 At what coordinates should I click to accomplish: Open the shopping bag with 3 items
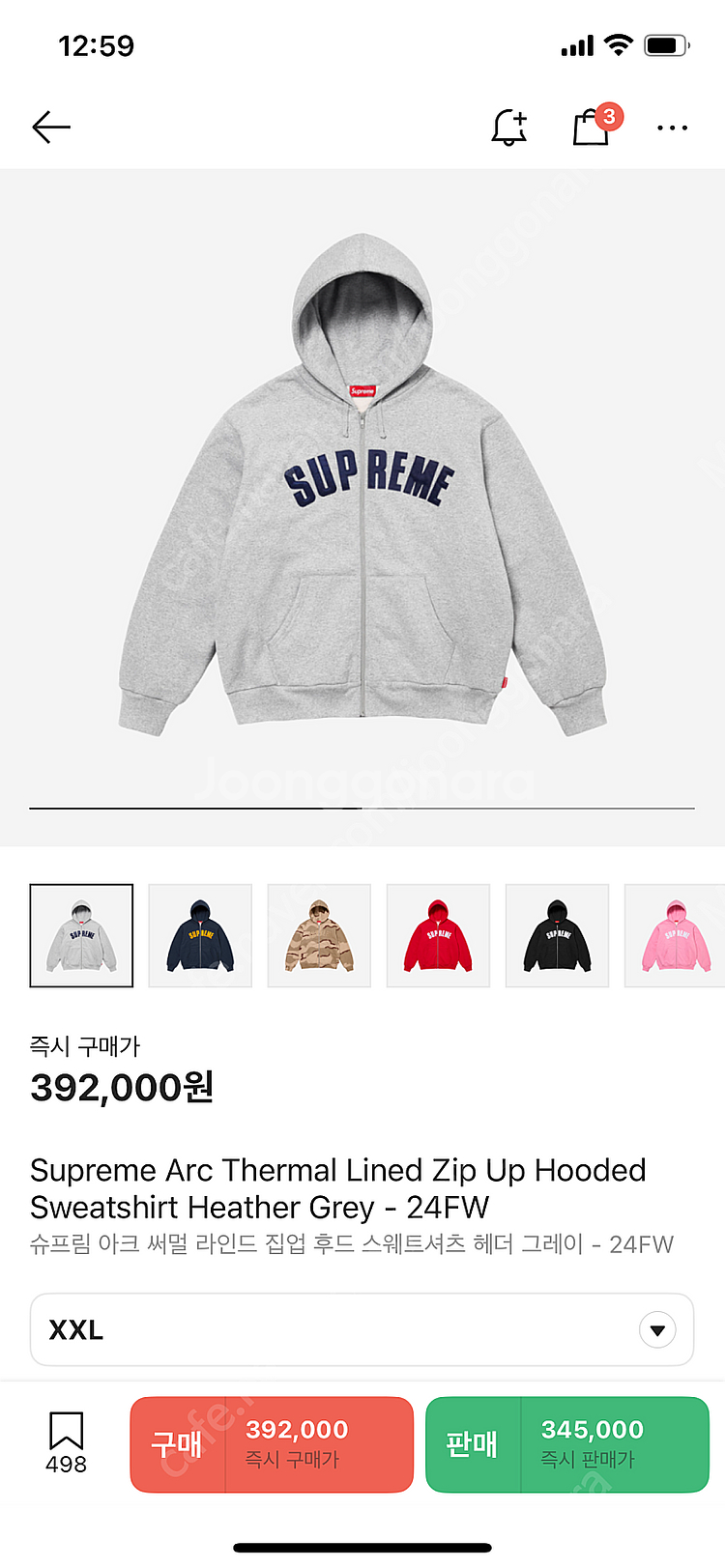coord(591,127)
